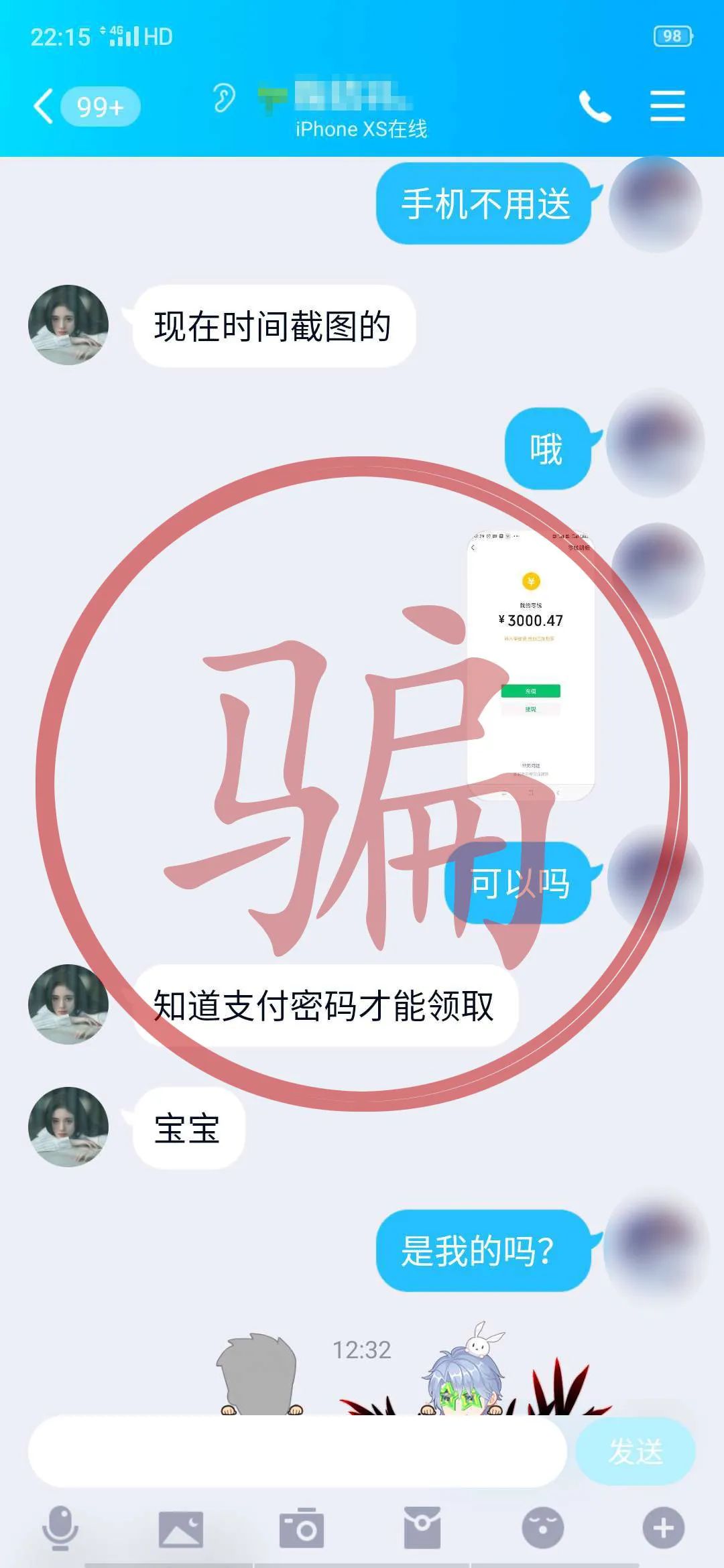Tap the earpiece mode icon
Screen dimensions: 724x1568
pyautogui.click(x=224, y=99)
